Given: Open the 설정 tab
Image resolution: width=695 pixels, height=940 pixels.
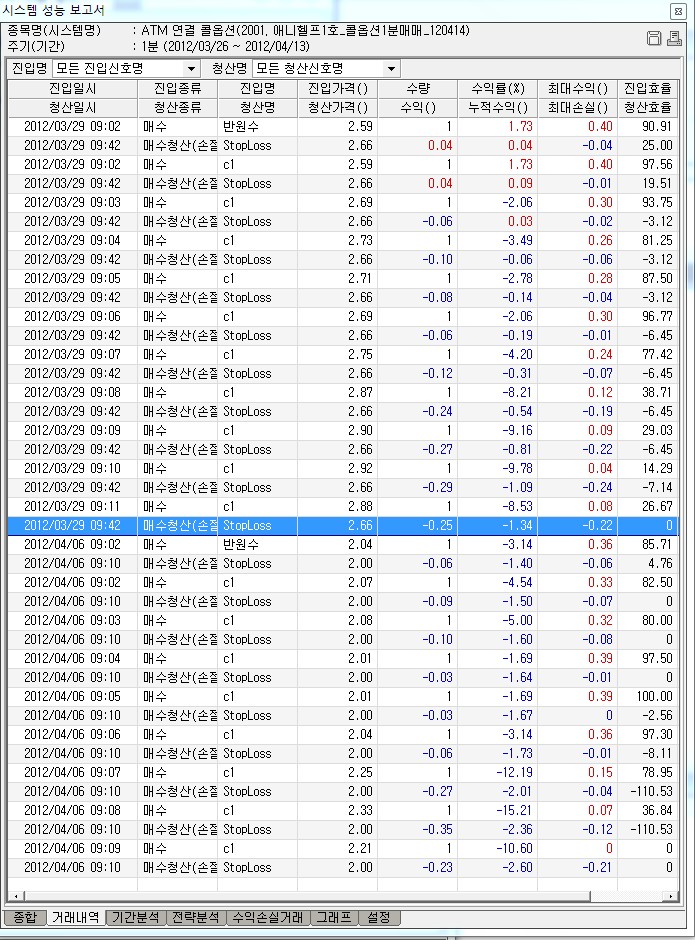Looking at the screenshot, I should coord(379,917).
